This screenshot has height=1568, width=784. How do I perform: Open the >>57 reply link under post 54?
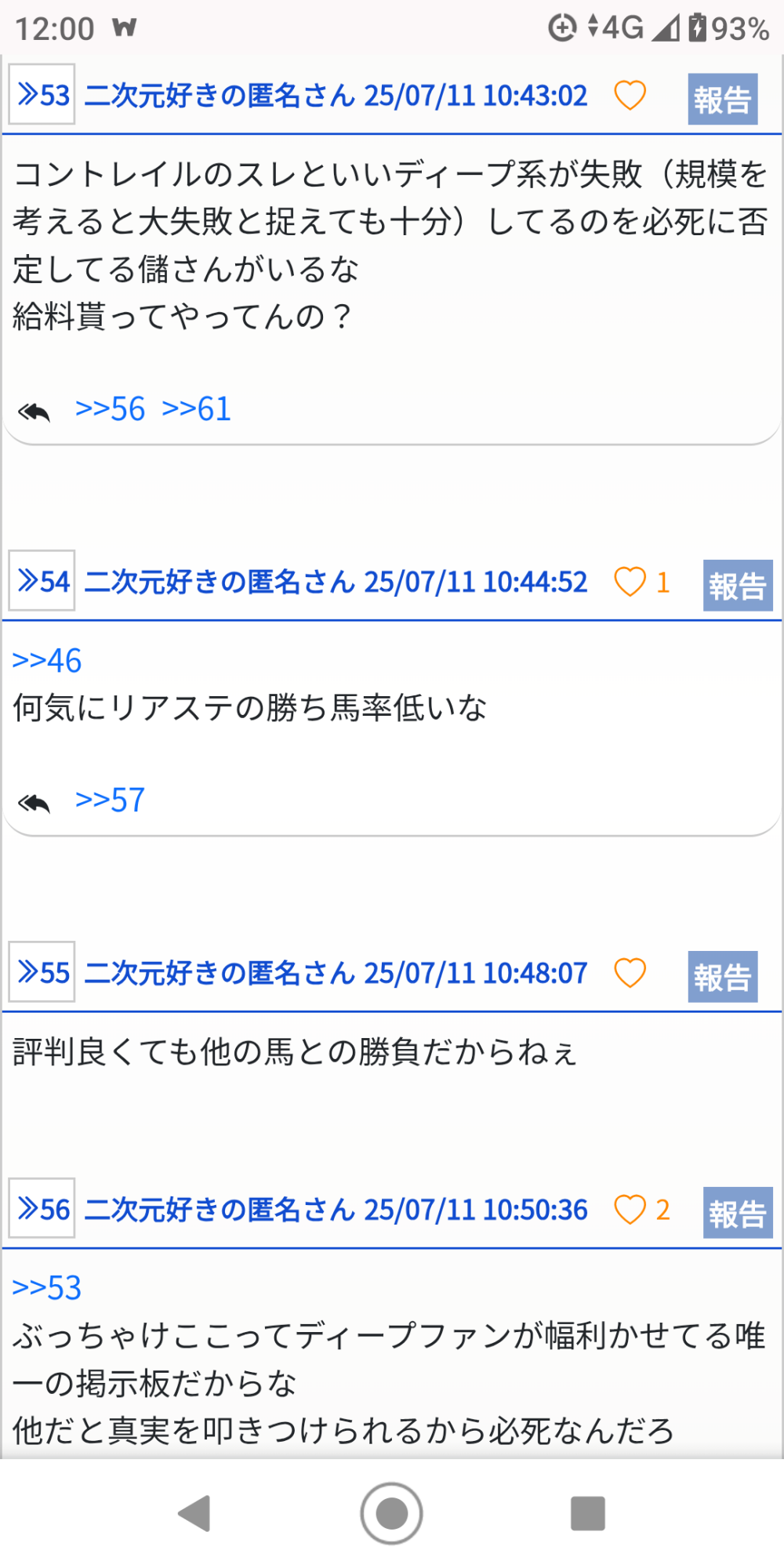coord(111,800)
